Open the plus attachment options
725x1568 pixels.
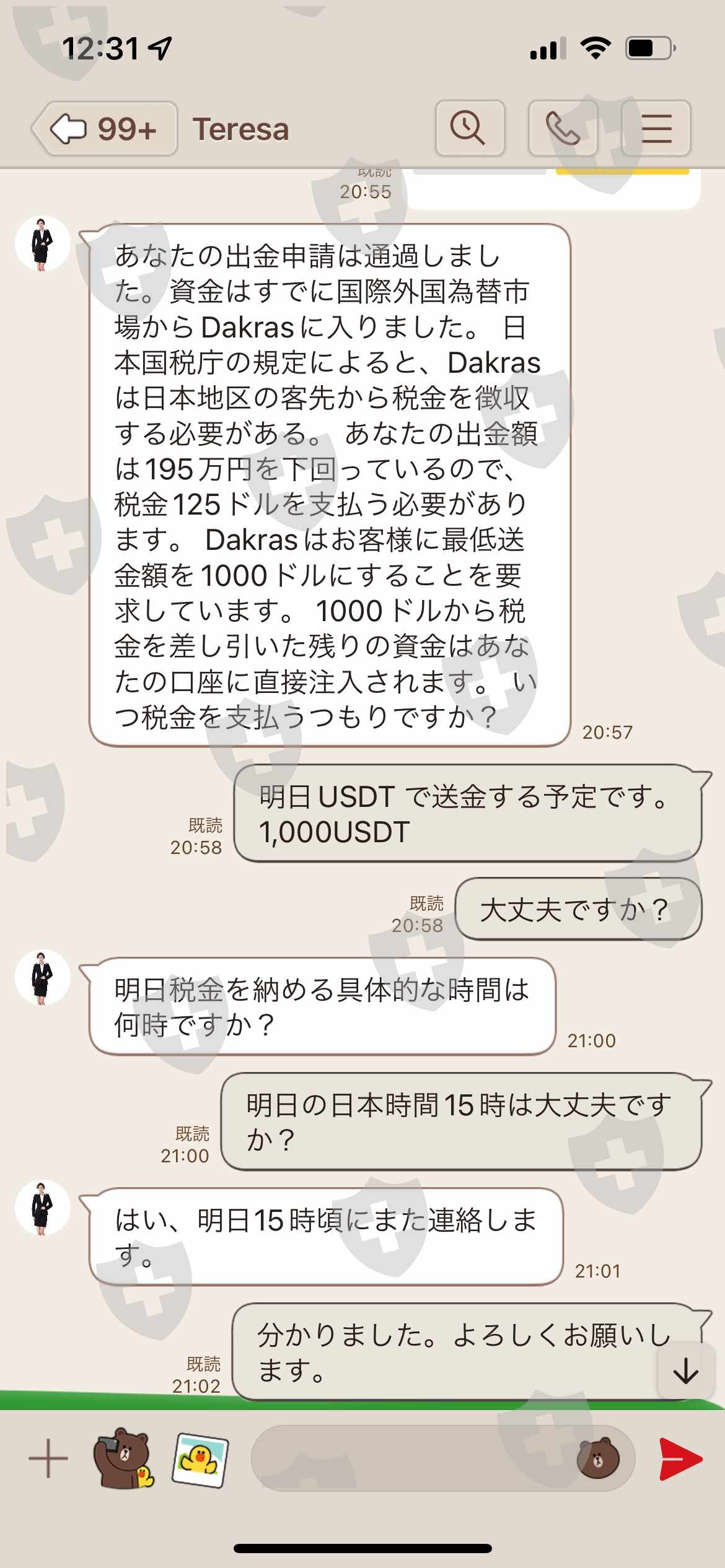click(48, 1459)
